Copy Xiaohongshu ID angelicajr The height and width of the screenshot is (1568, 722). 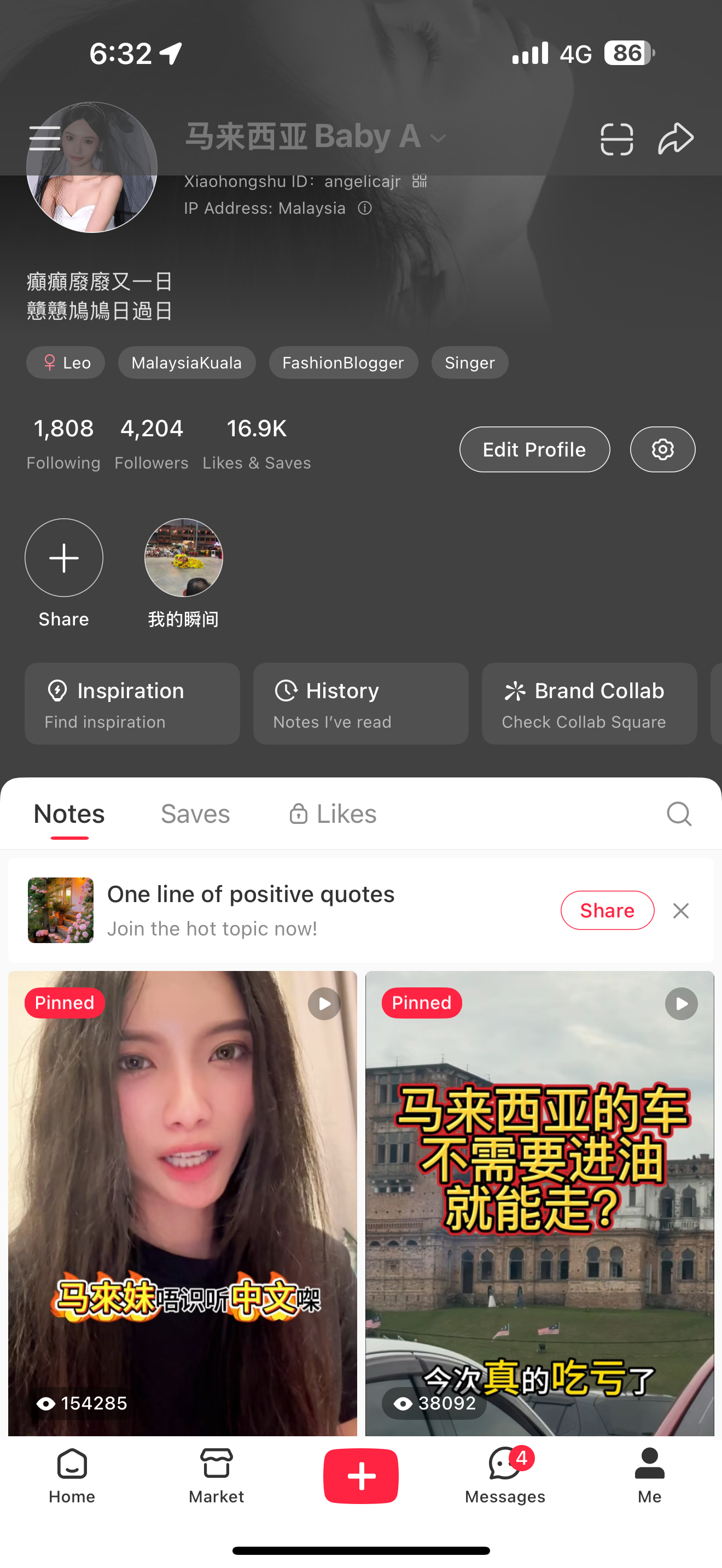pos(419,180)
